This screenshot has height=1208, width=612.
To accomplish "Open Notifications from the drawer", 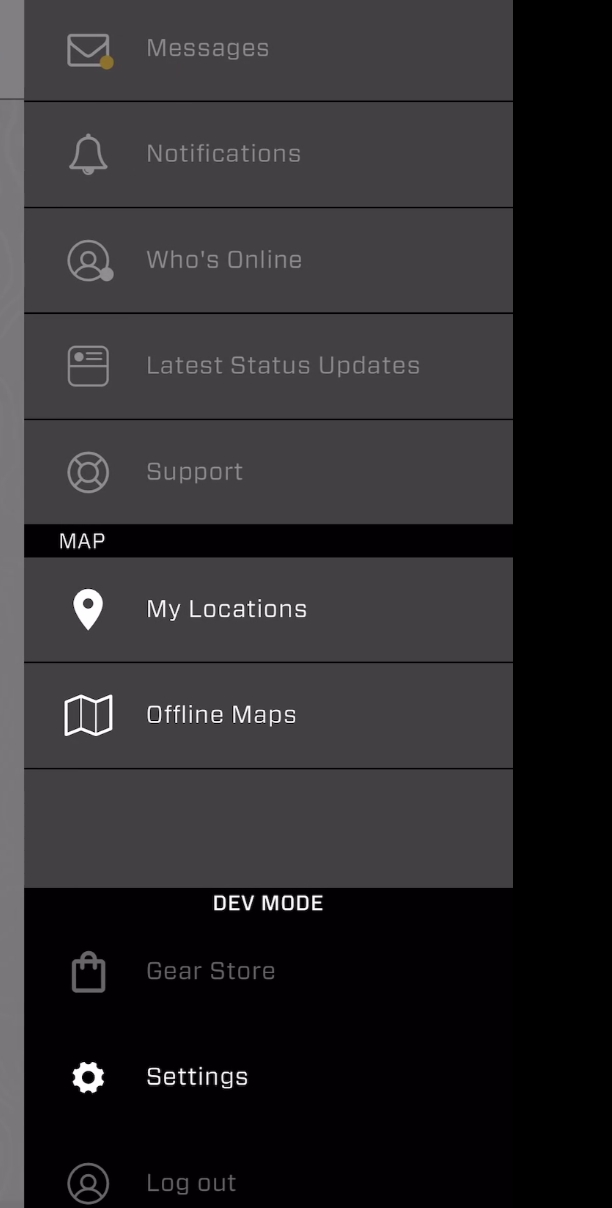I will coord(223,154).
